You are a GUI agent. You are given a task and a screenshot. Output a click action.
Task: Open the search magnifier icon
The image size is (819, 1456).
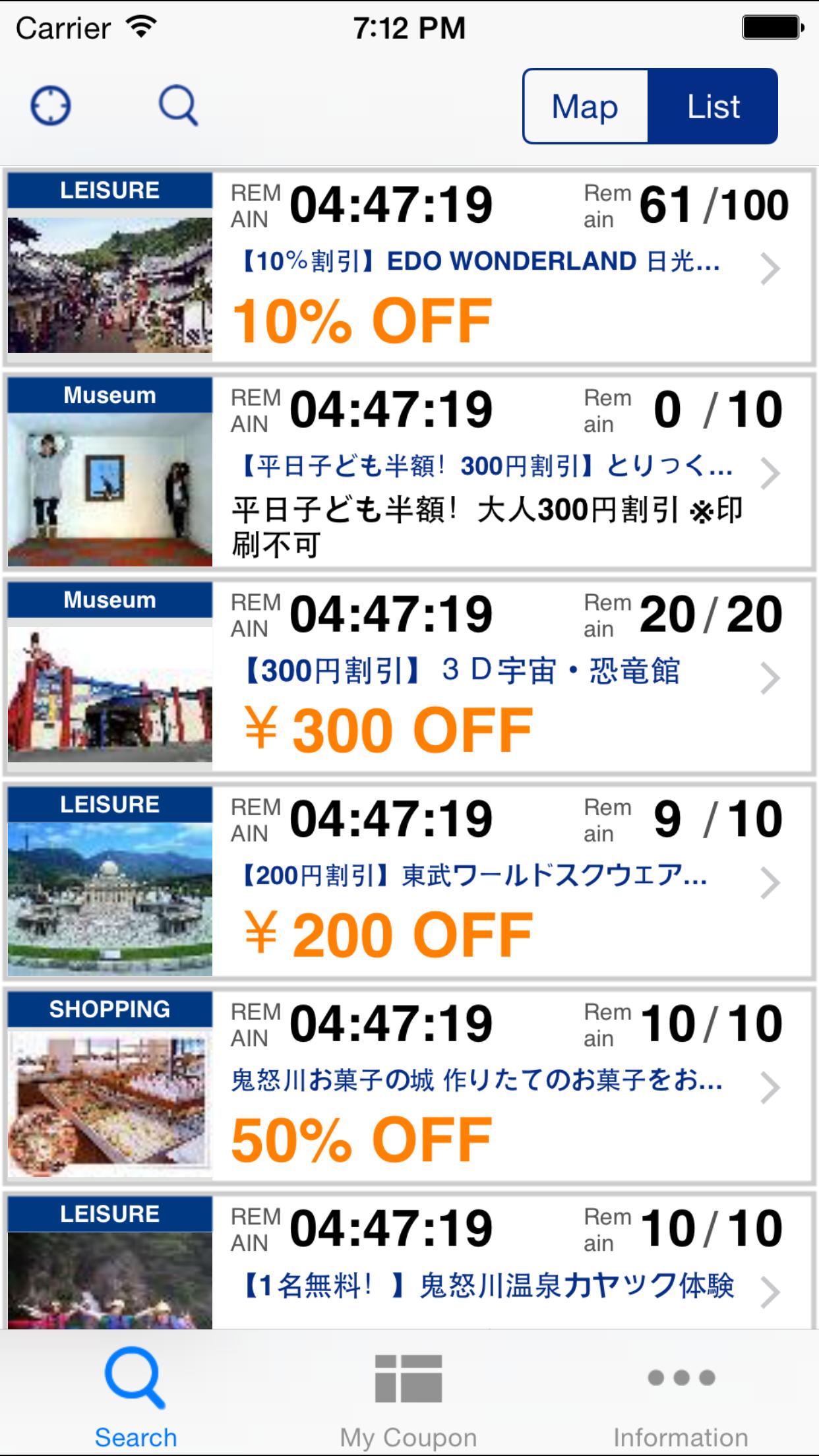click(177, 104)
